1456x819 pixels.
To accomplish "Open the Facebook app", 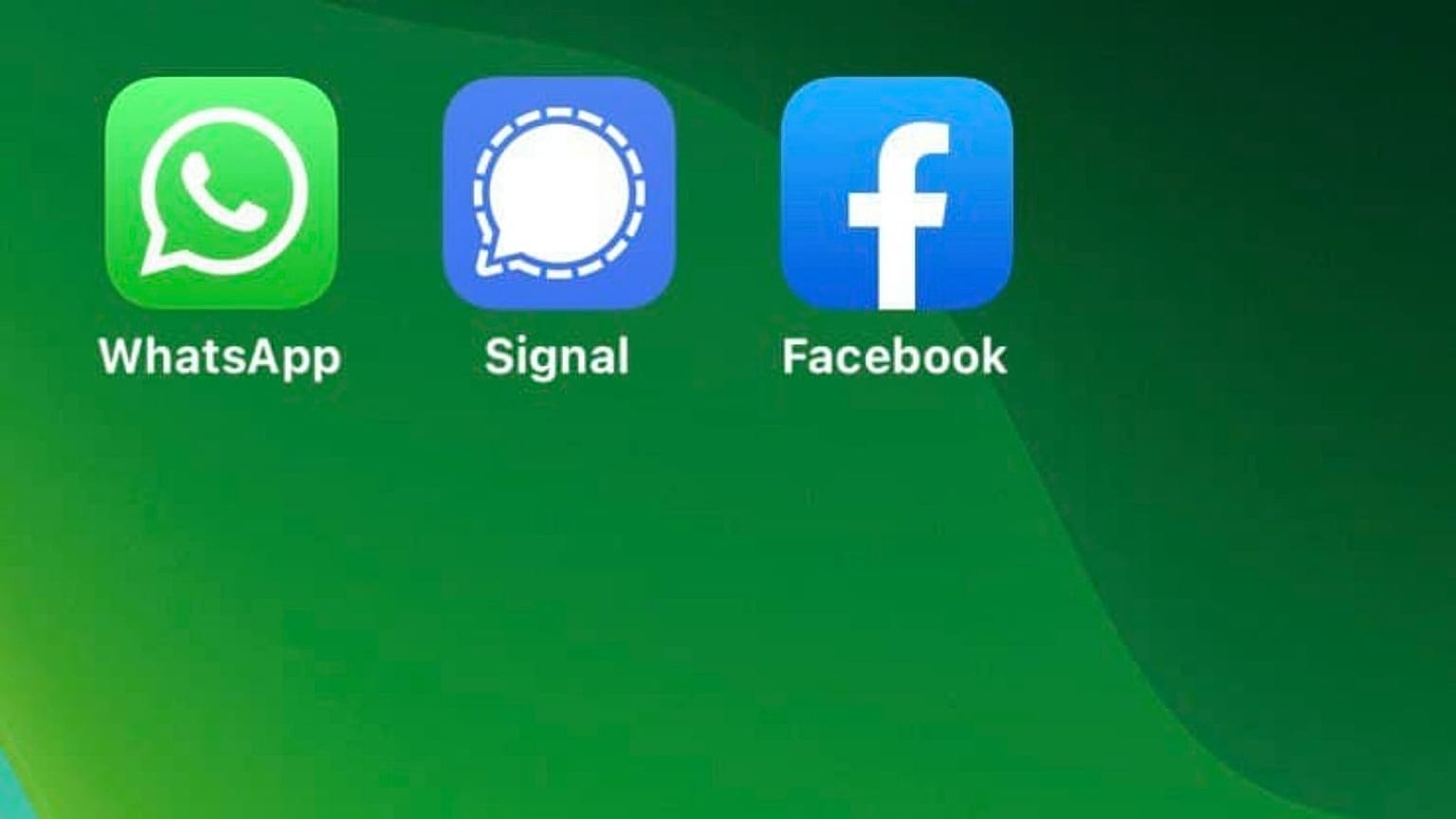I will 896,193.
